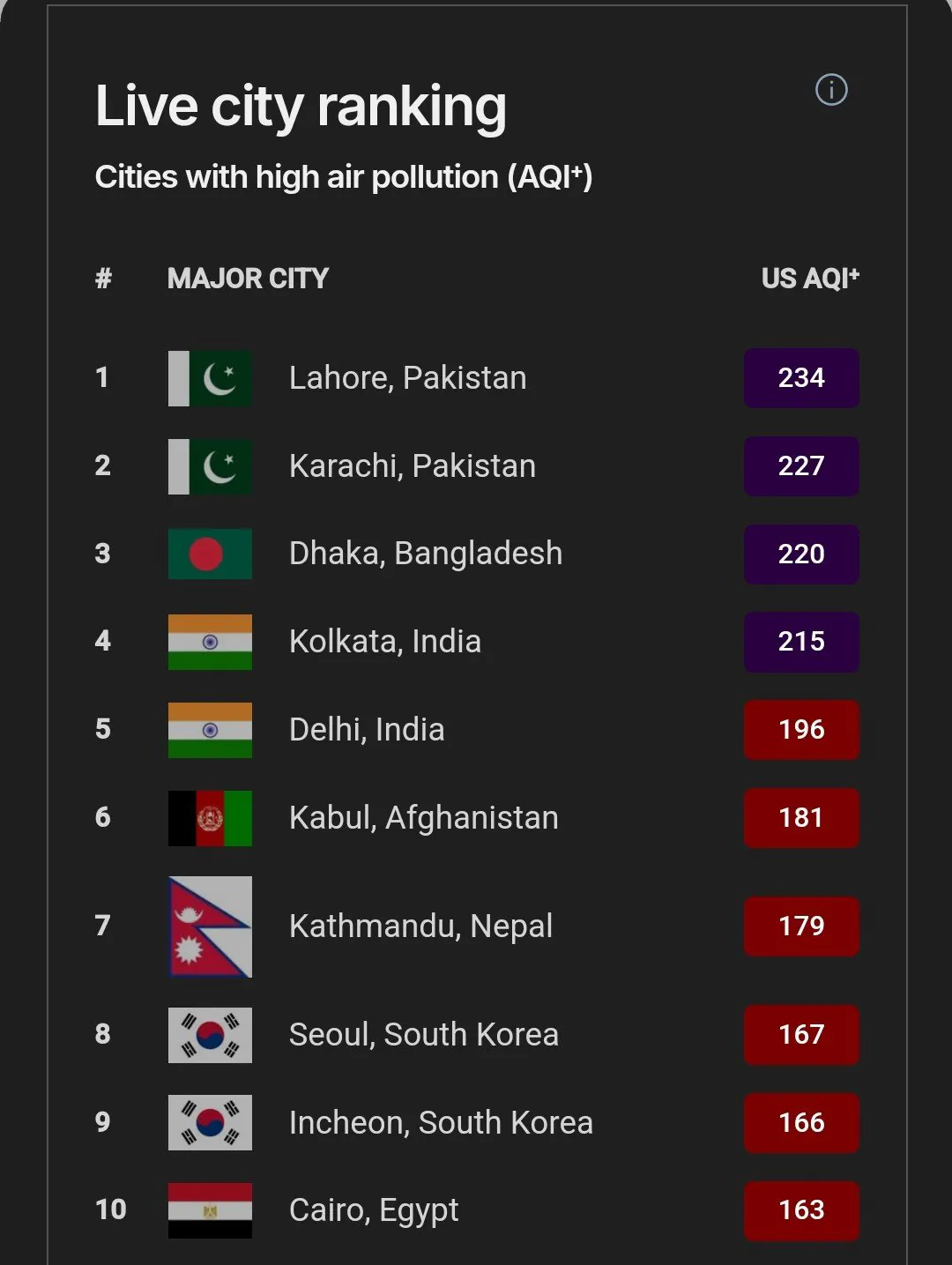952x1265 pixels.
Task: Open Kabul, Afghanistan city page
Action: click(423, 818)
